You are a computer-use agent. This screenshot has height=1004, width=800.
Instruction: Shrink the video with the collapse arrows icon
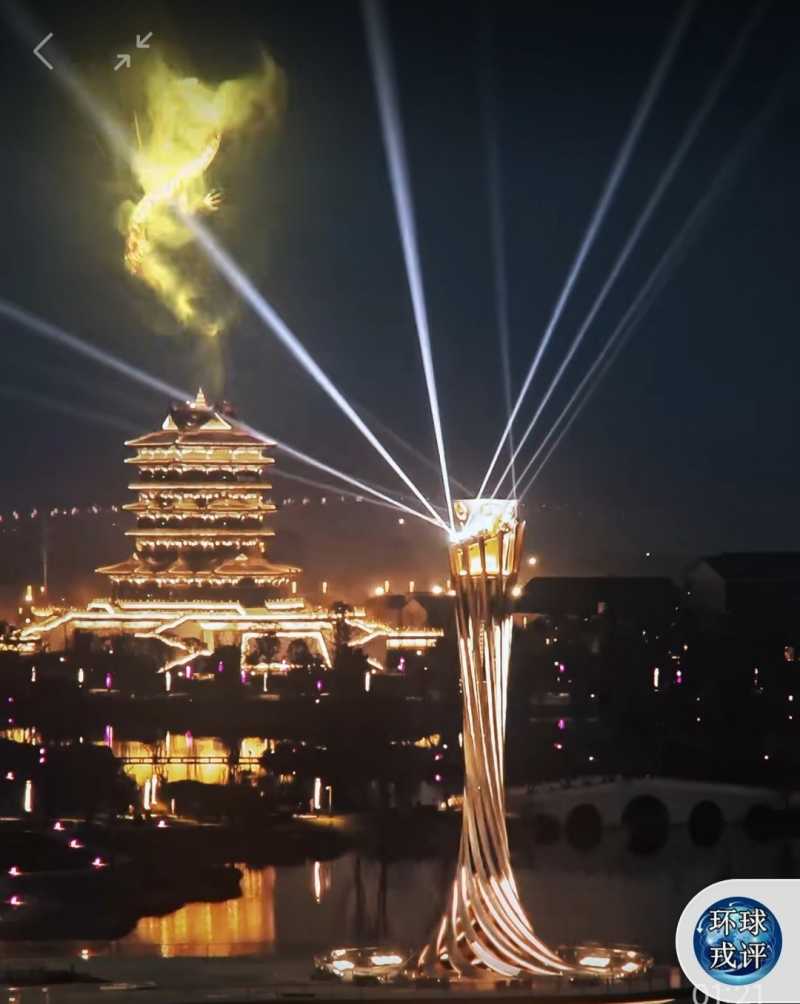pos(133,51)
